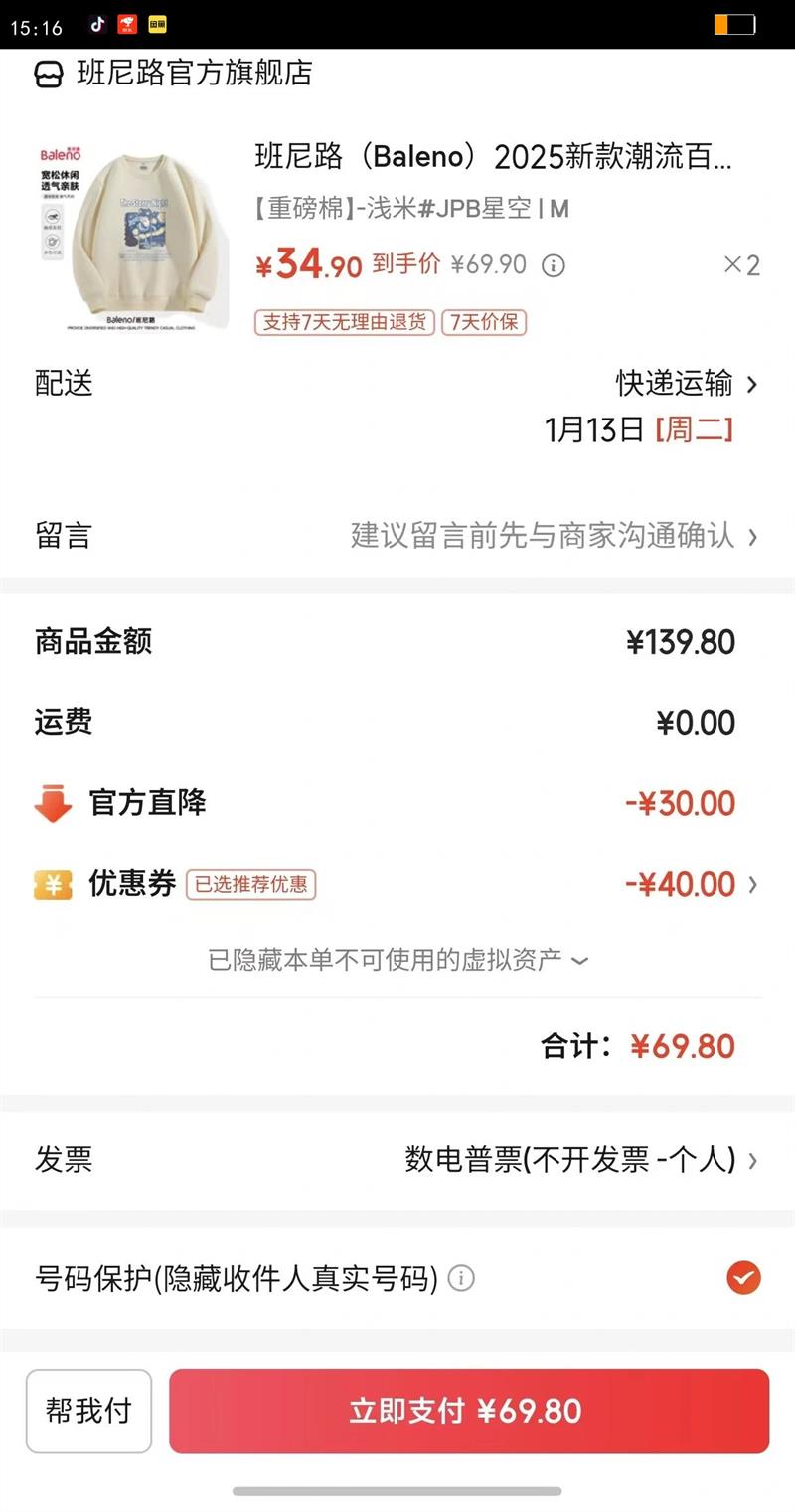The height and width of the screenshot is (1512, 795).
Task: Tap the info icon beside 号码保护
Action: click(x=461, y=1278)
